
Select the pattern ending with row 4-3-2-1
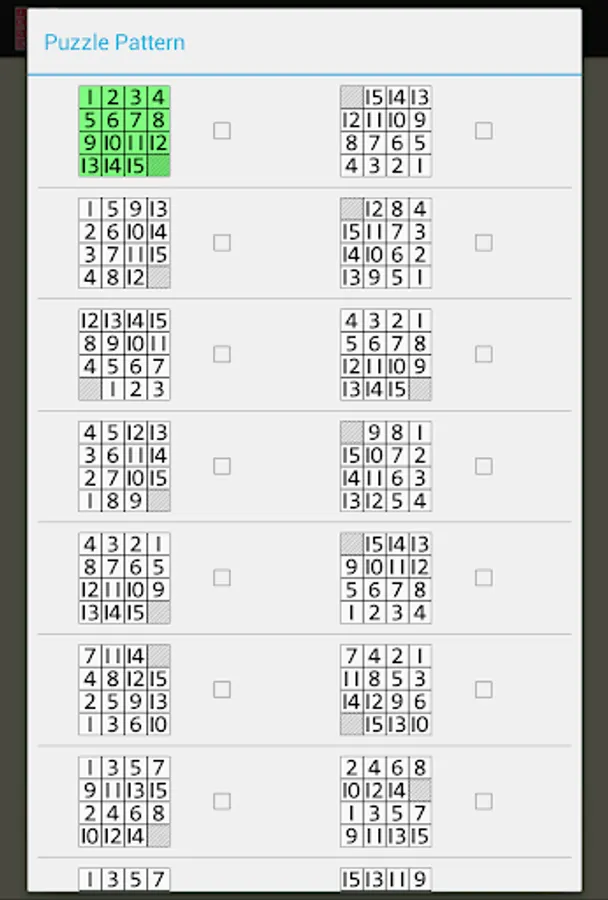484,131
